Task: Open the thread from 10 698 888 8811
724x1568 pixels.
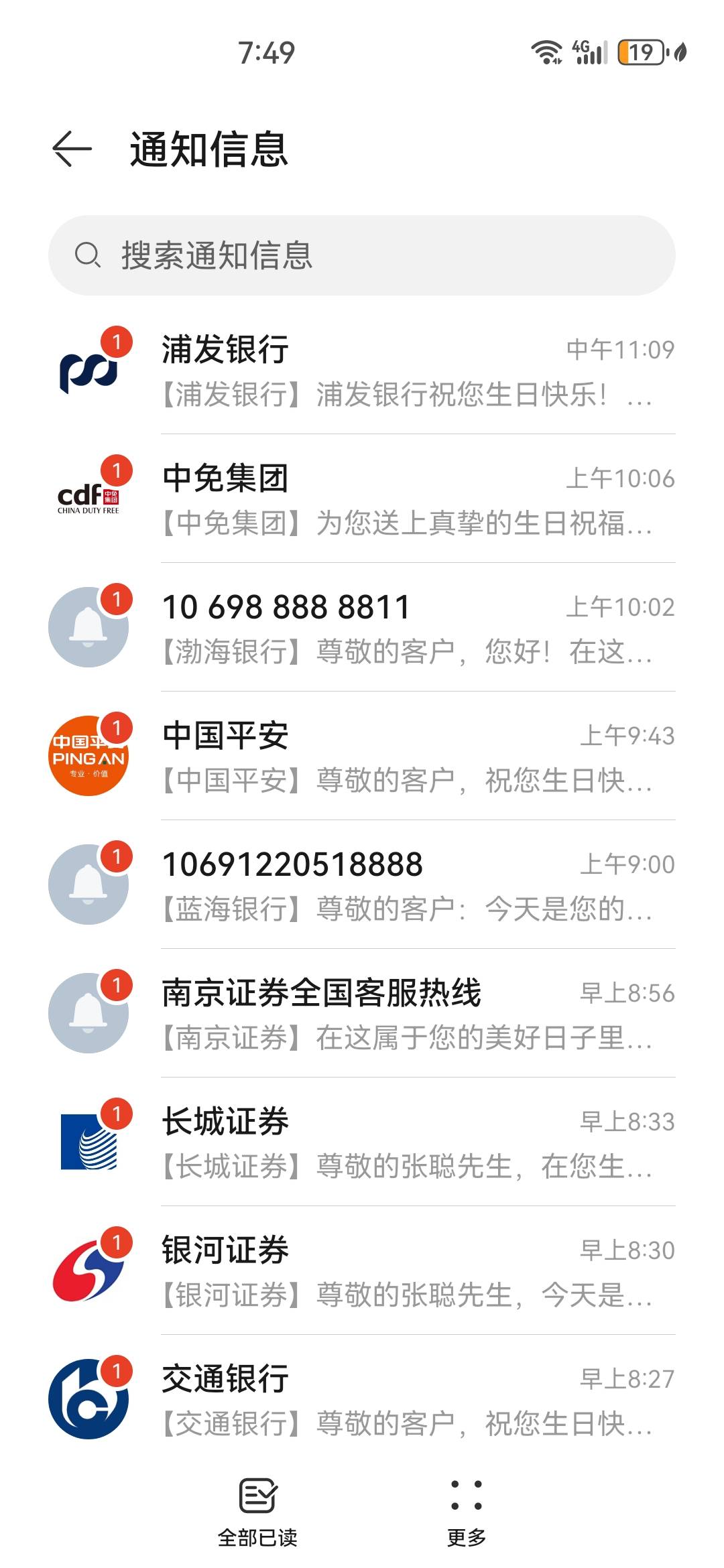Action: (x=362, y=627)
